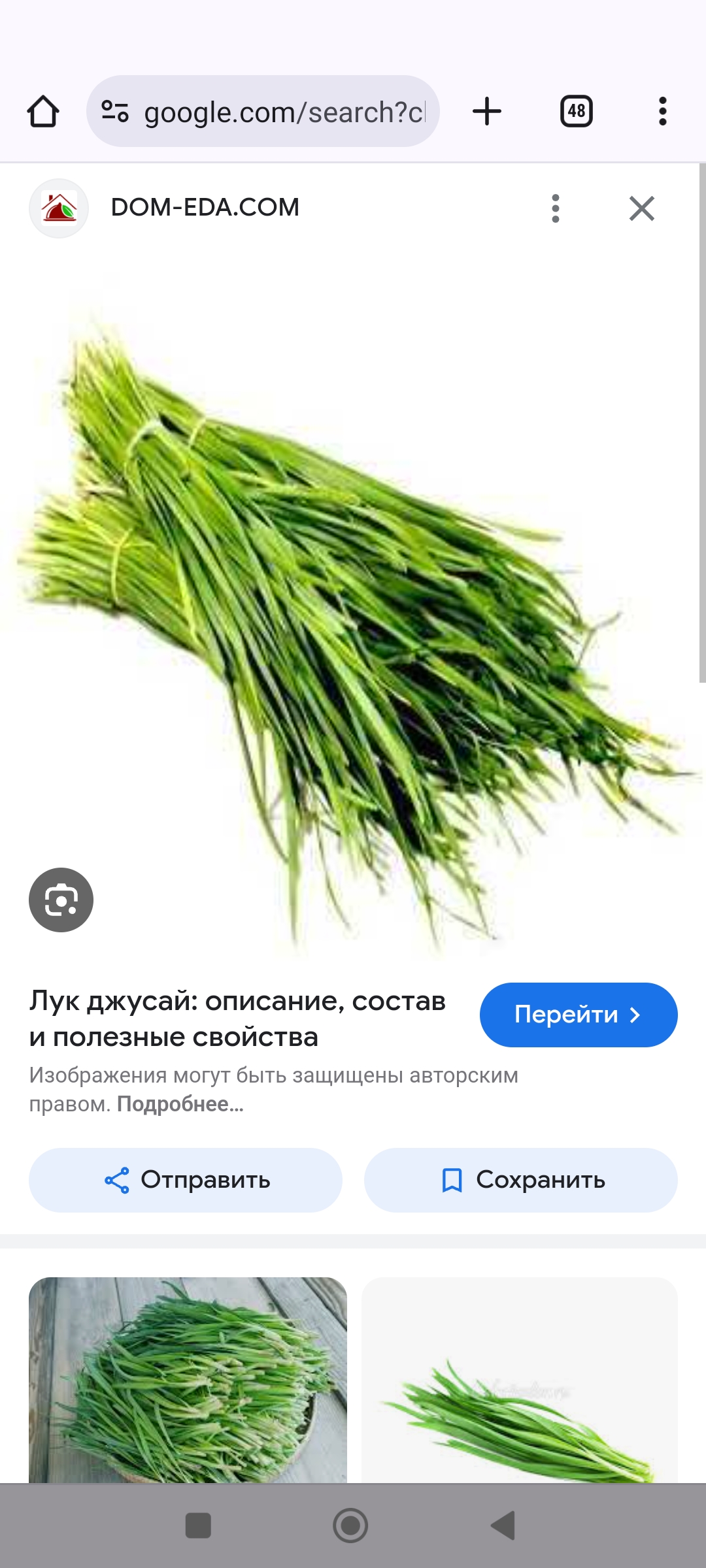The width and height of the screenshot is (706, 1568).
Task: Open the image card overflow menu
Action: click(x=555, y=208)
